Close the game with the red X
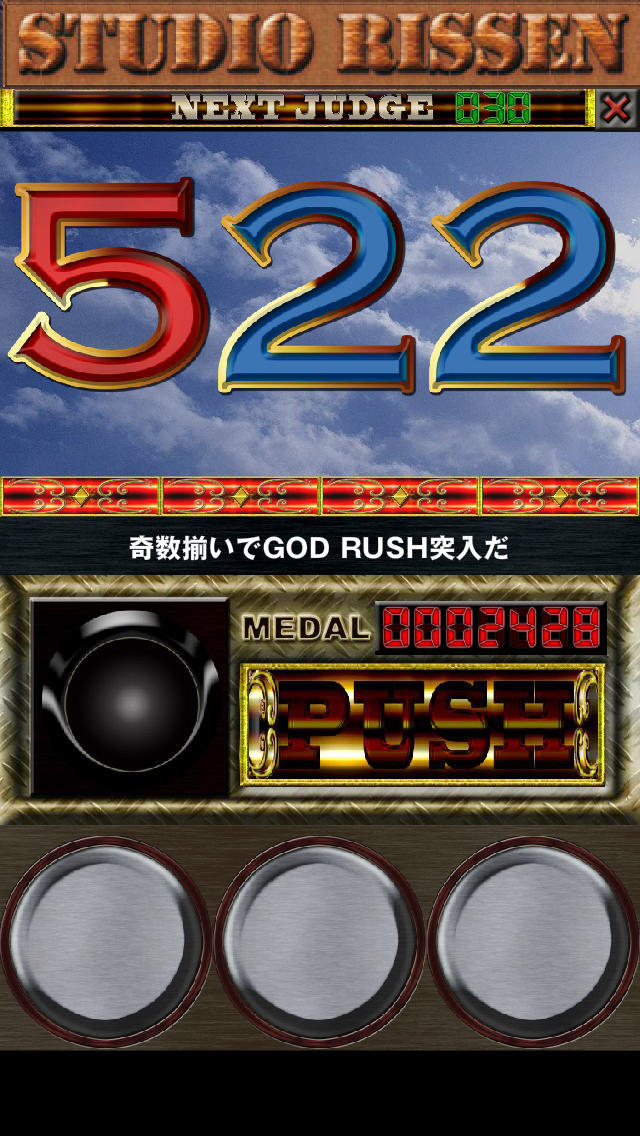Image resolution: width=640 pixels, height=1136 pixels. [x=617, y=108]
